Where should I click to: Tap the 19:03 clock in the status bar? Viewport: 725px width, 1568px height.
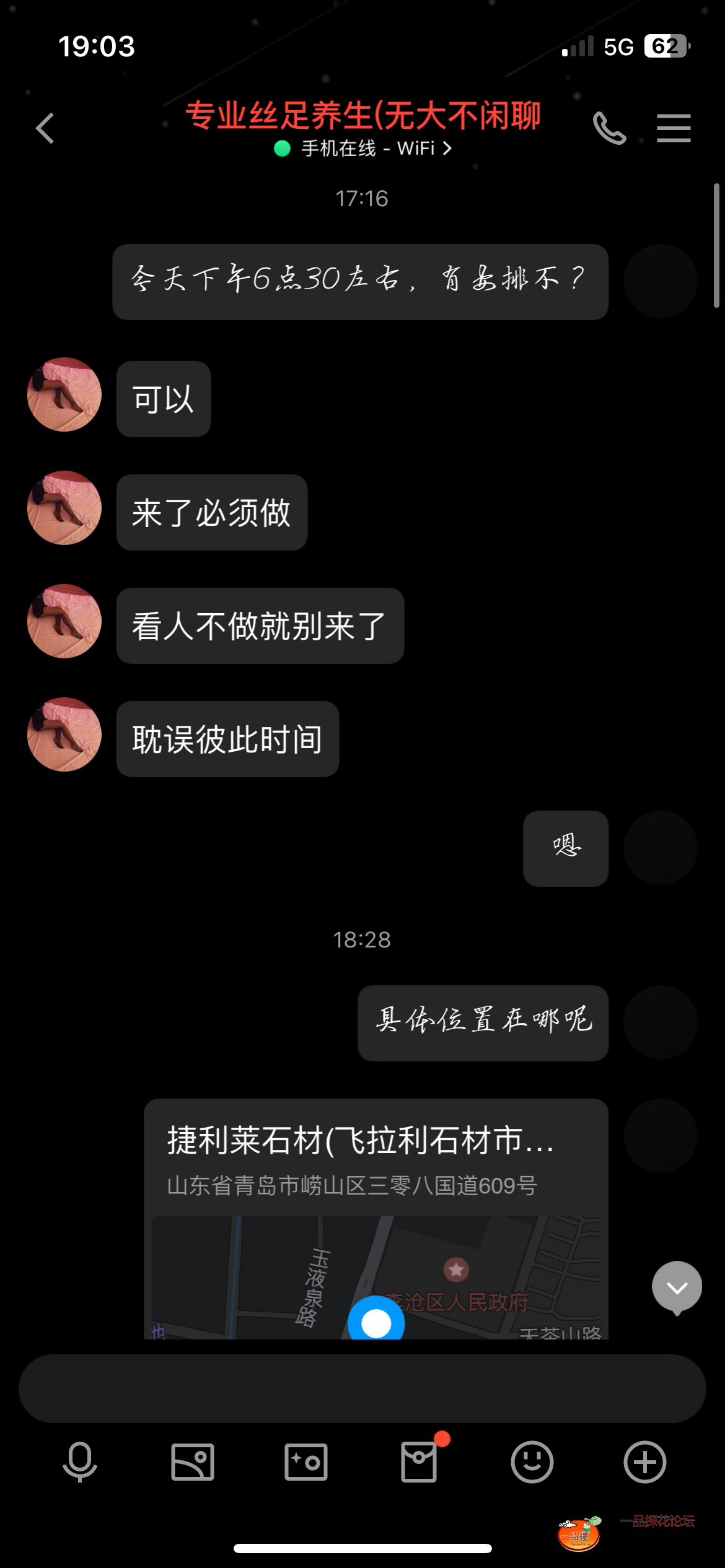[x=97, y=46]
